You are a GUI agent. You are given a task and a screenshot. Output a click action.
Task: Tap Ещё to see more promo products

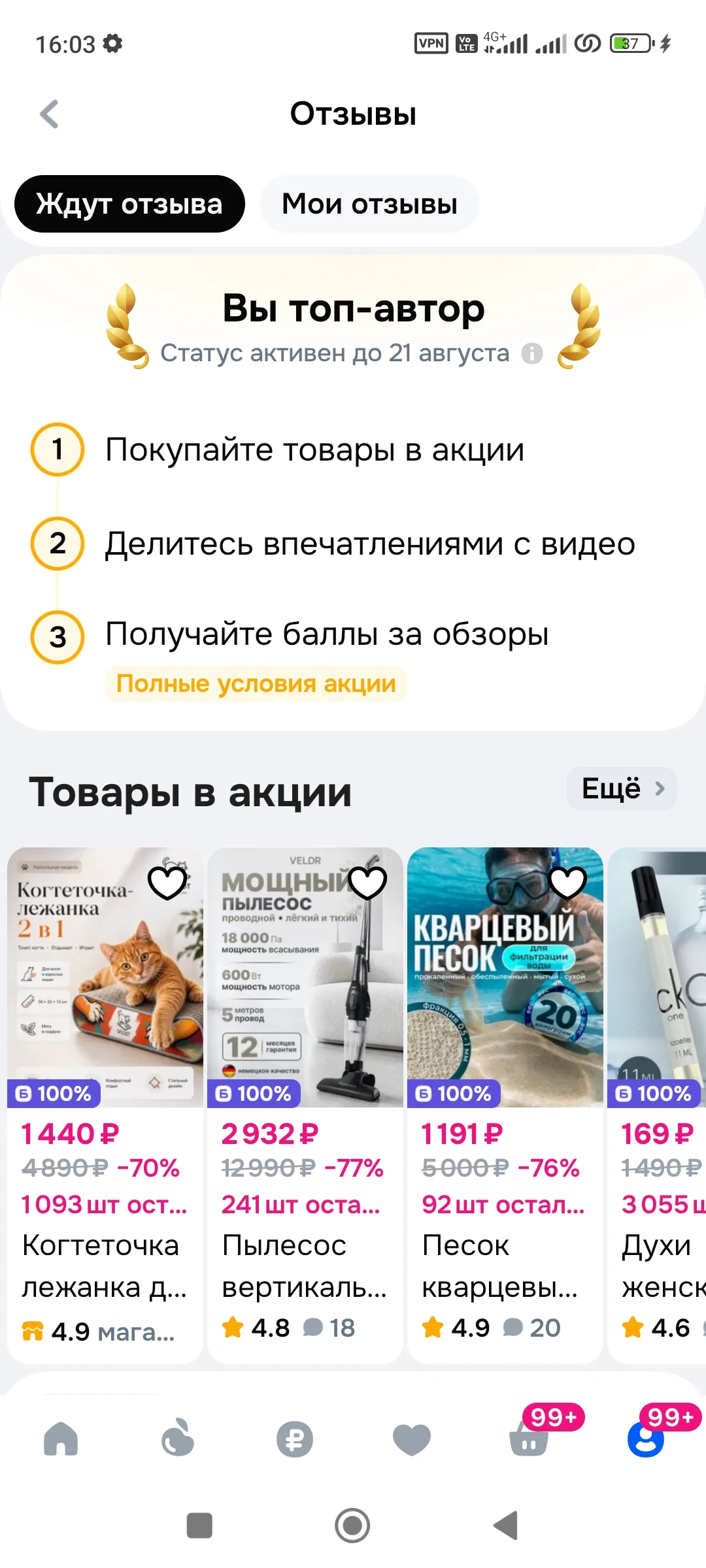click(x=622, y=789)
